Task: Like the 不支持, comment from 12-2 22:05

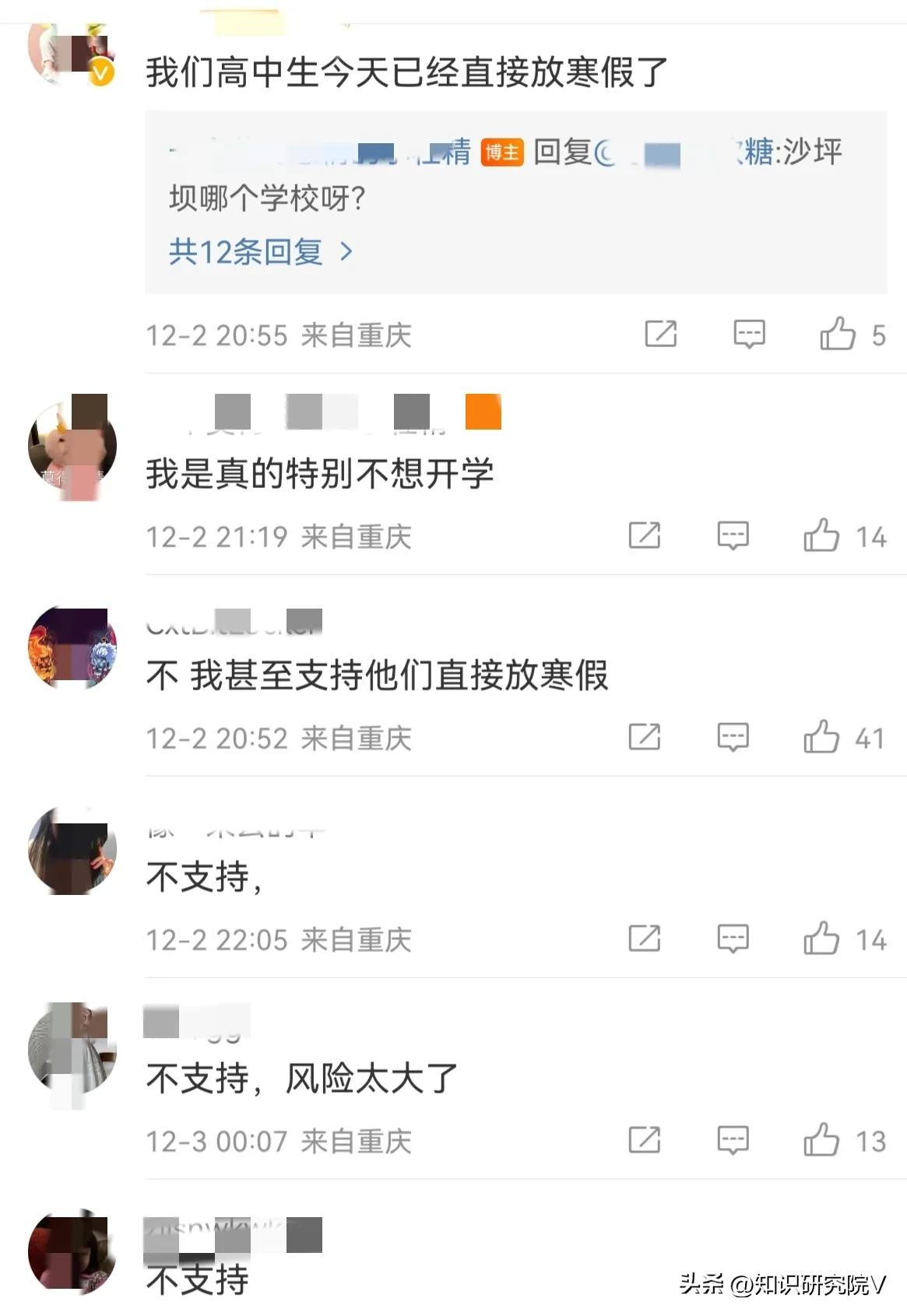Action: click(821, 939)
